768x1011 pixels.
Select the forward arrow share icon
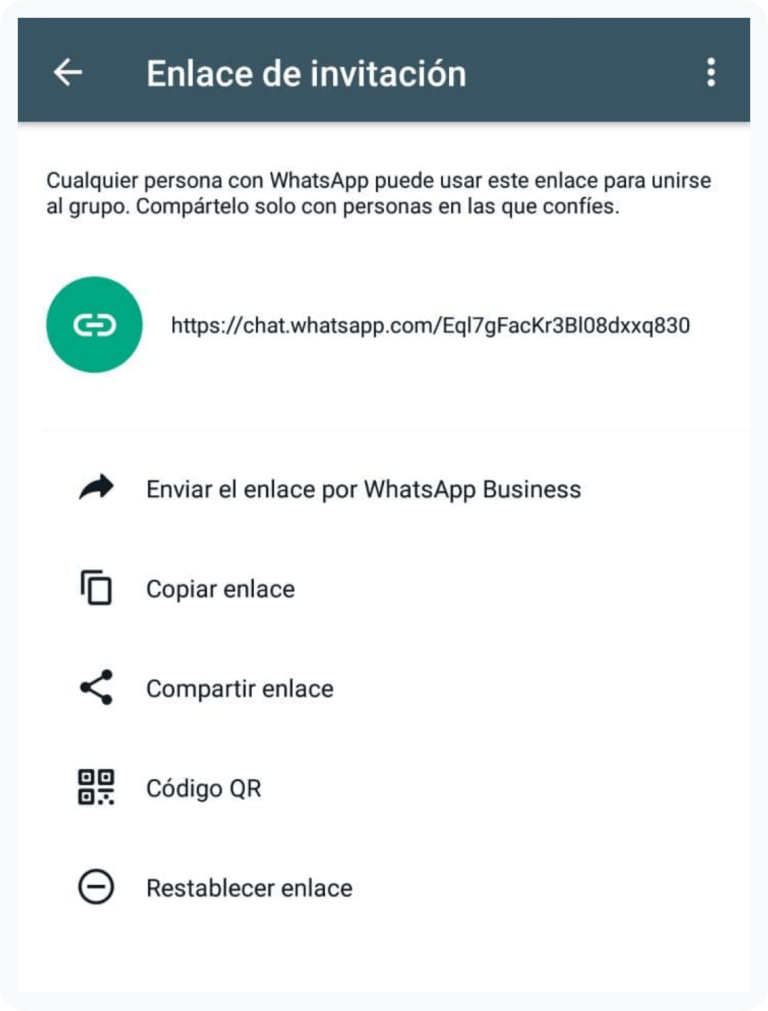click(96, 489)
